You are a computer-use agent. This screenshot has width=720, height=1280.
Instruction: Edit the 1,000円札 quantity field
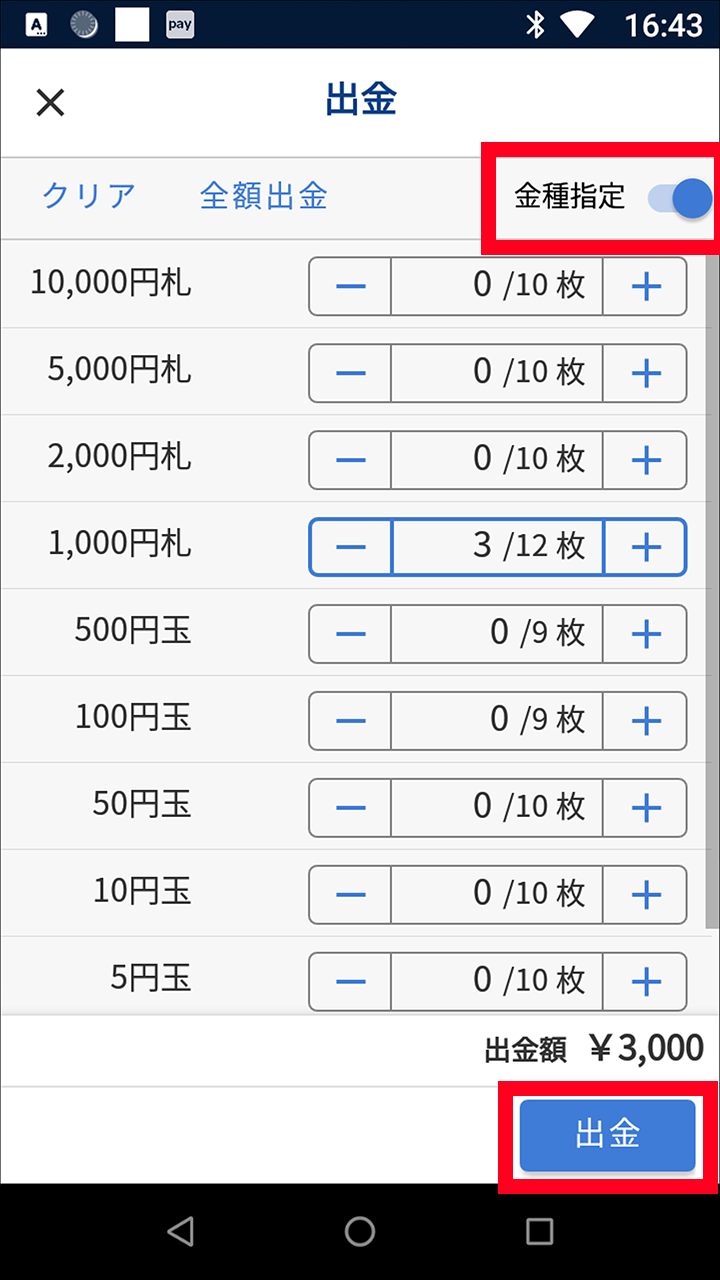click(498, 547)
